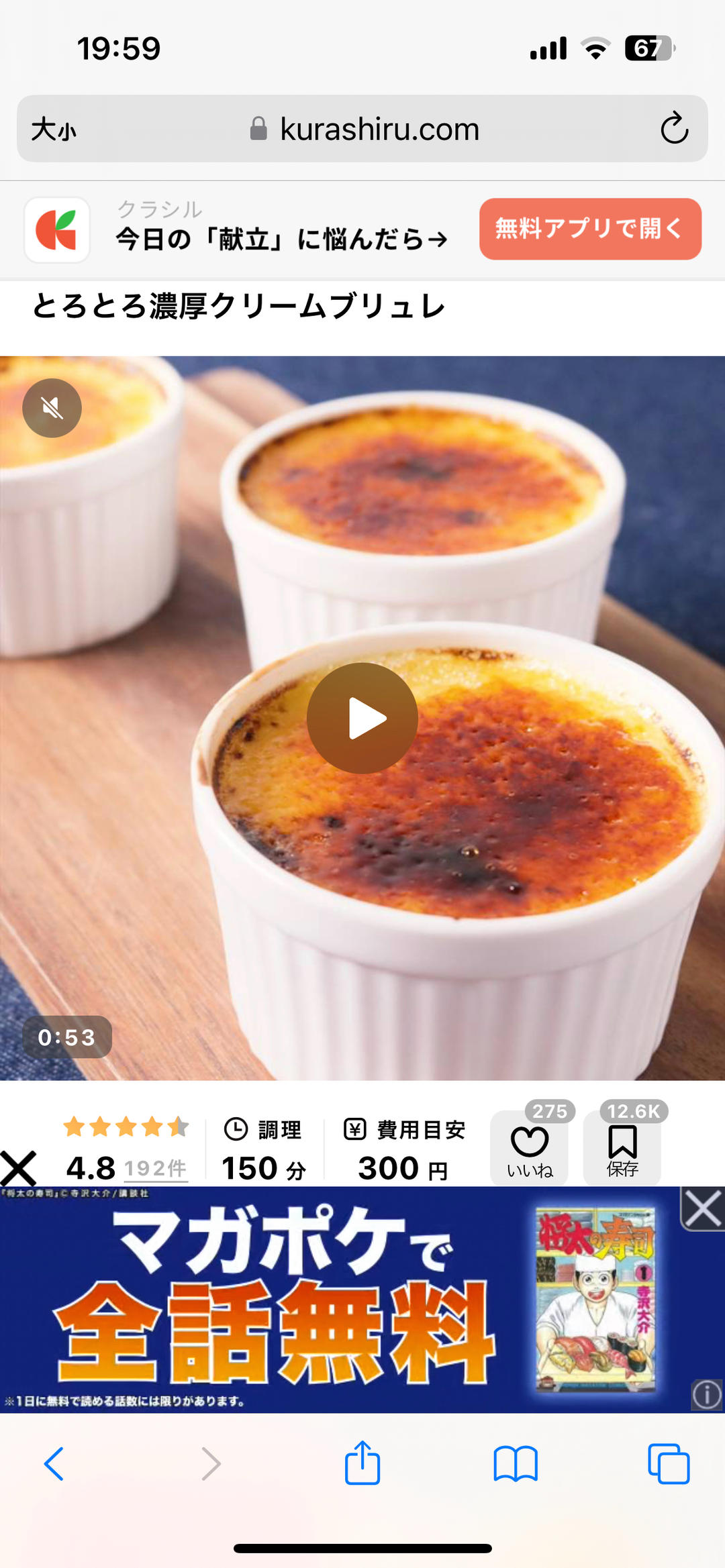Unmute the recipe video sound
This screenshot has height=1568, width=725.
point(52,408)
